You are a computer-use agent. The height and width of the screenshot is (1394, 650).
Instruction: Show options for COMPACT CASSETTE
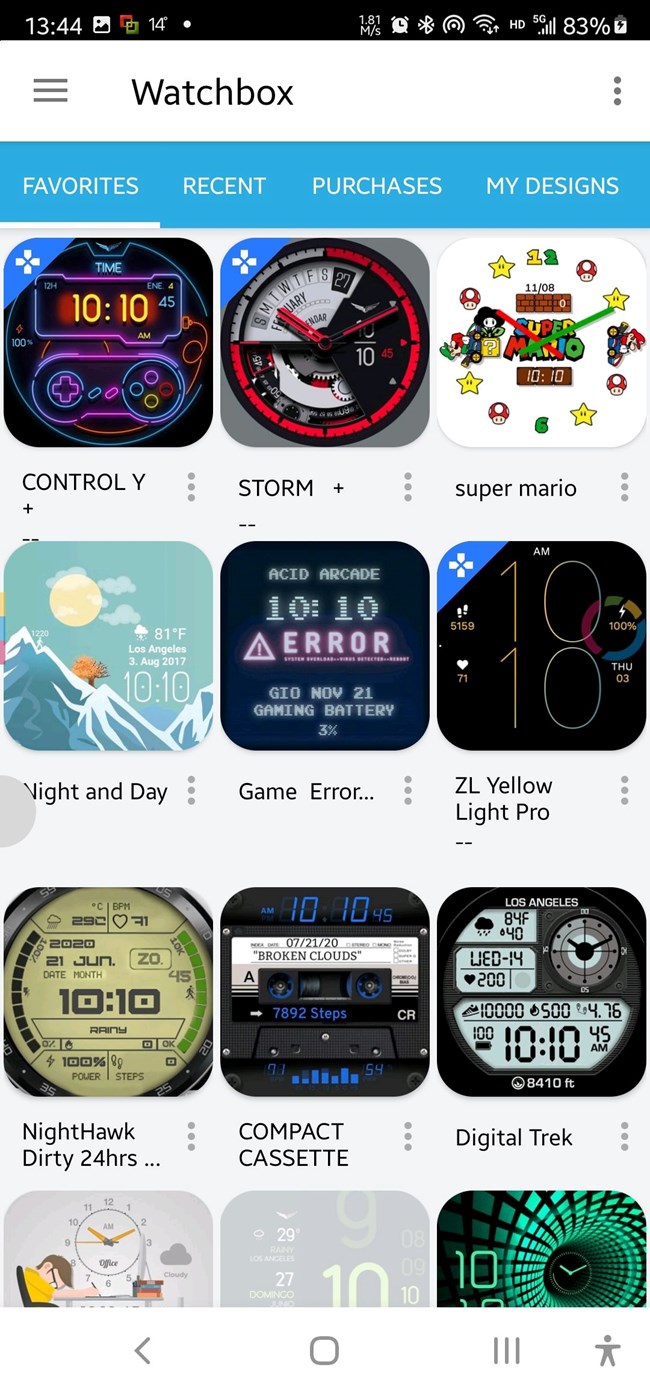point(408,1136)
